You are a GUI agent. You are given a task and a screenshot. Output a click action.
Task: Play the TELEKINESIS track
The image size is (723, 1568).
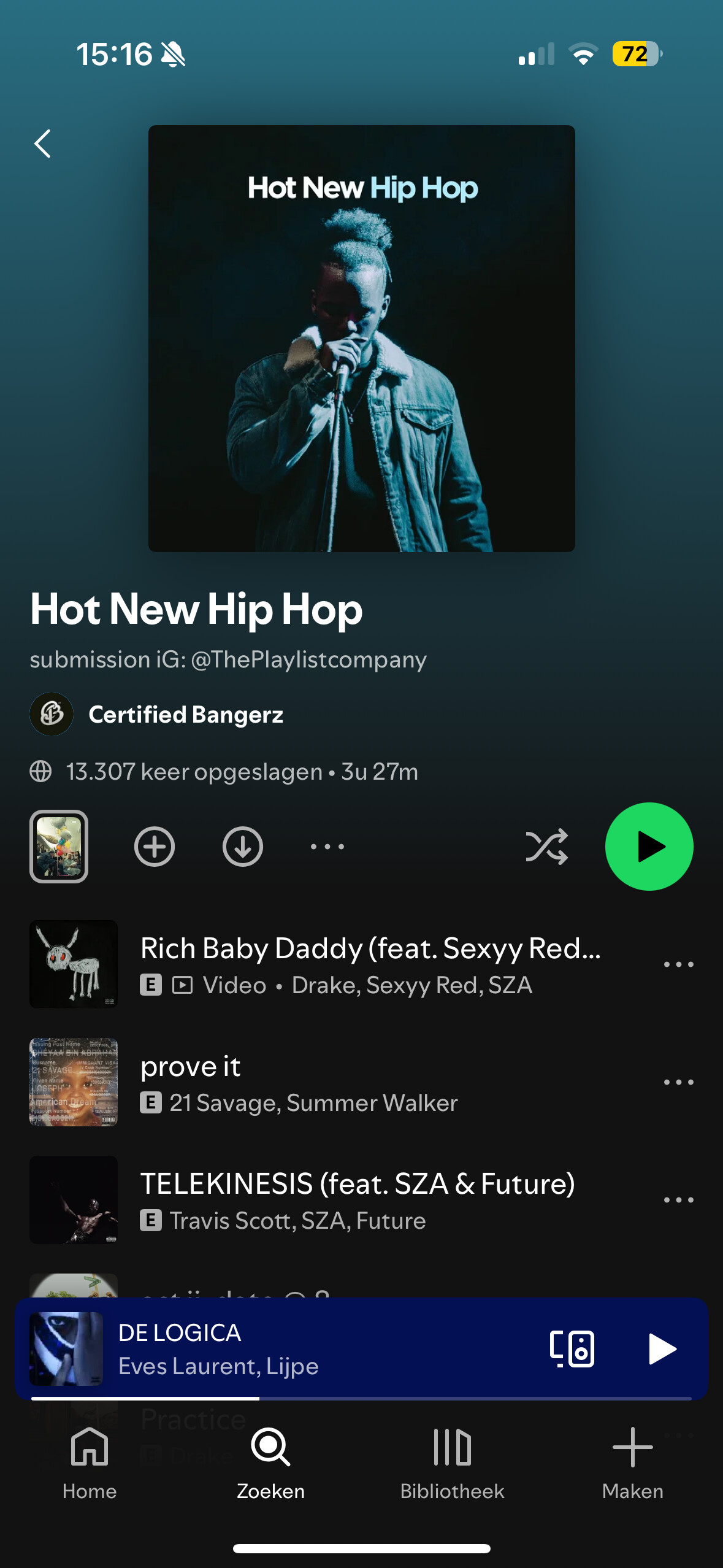331,1200
